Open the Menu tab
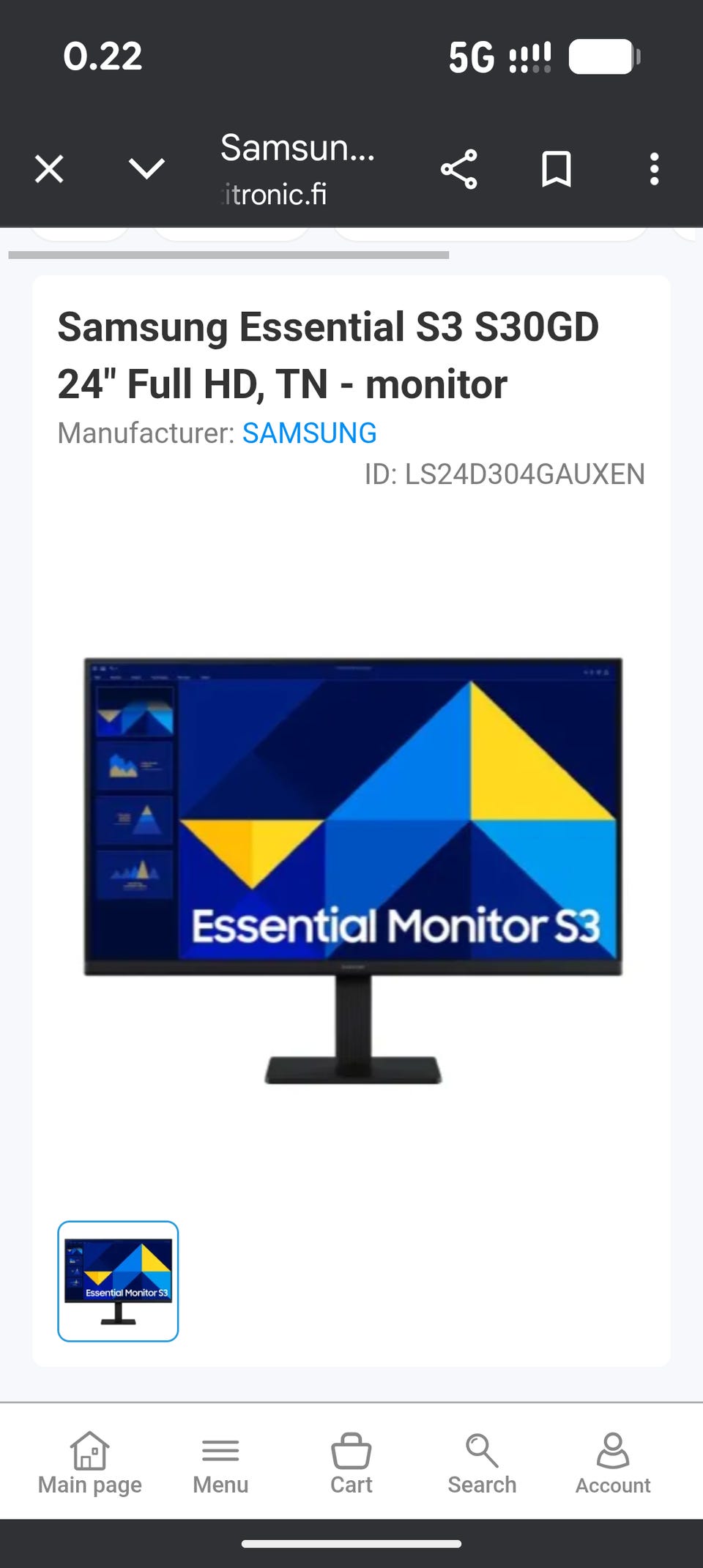This screenshot has width=703, height=1568. tap(220, 1464)
